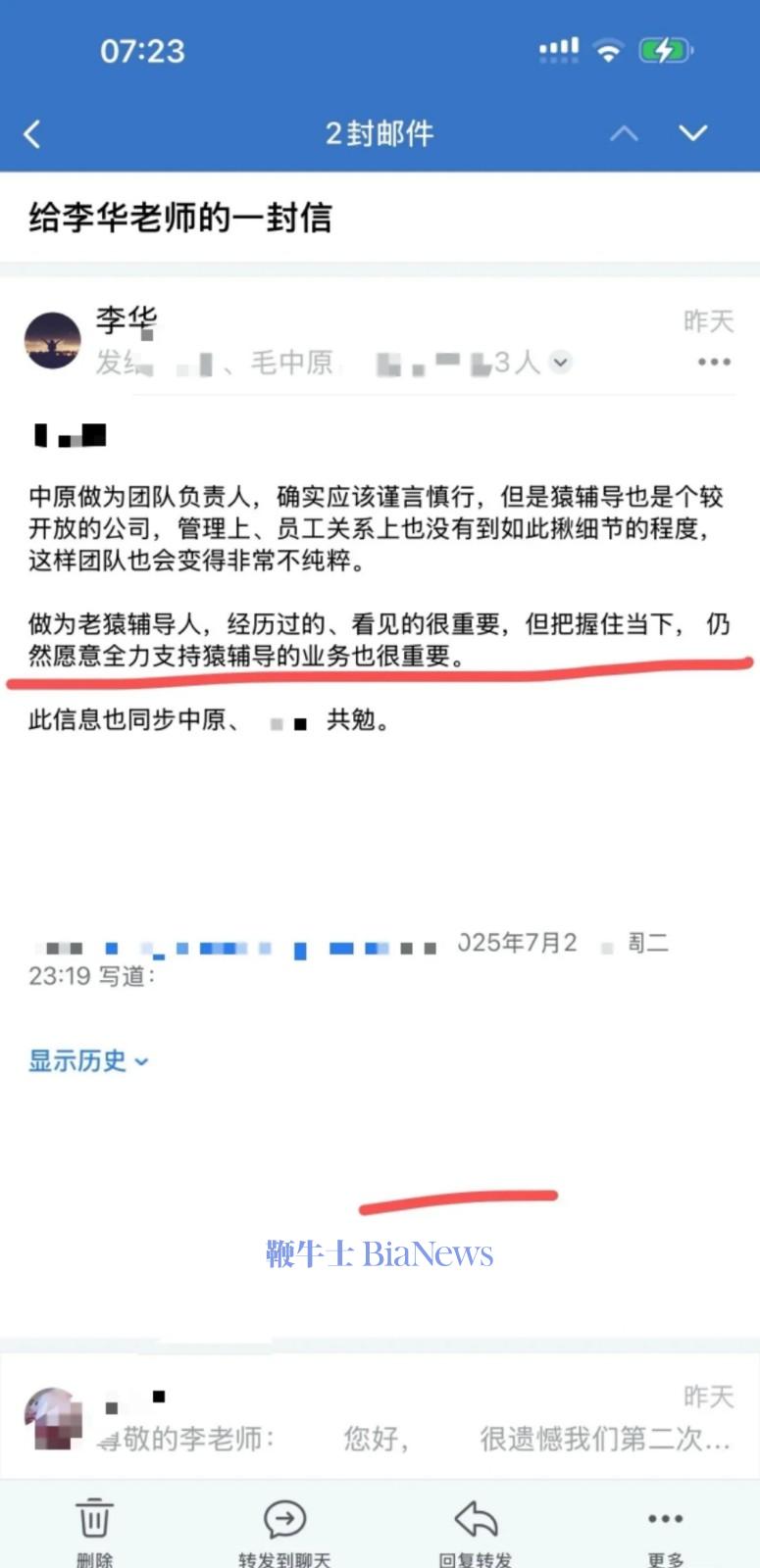Open sender 李华's avatar
760x1568 pixels.
[x=52, y=340]
